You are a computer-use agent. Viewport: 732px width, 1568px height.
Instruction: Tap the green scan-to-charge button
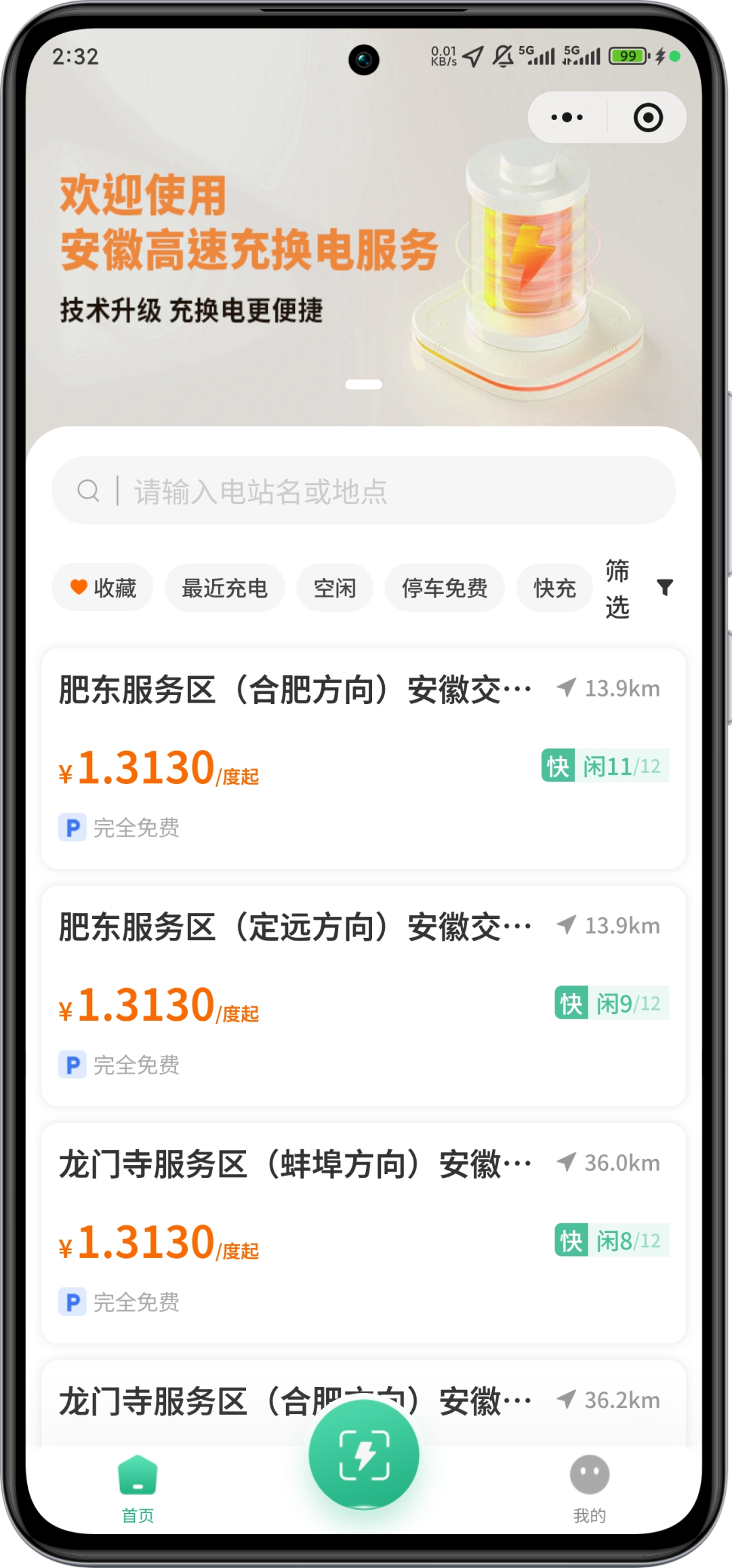click(364, 1455)
